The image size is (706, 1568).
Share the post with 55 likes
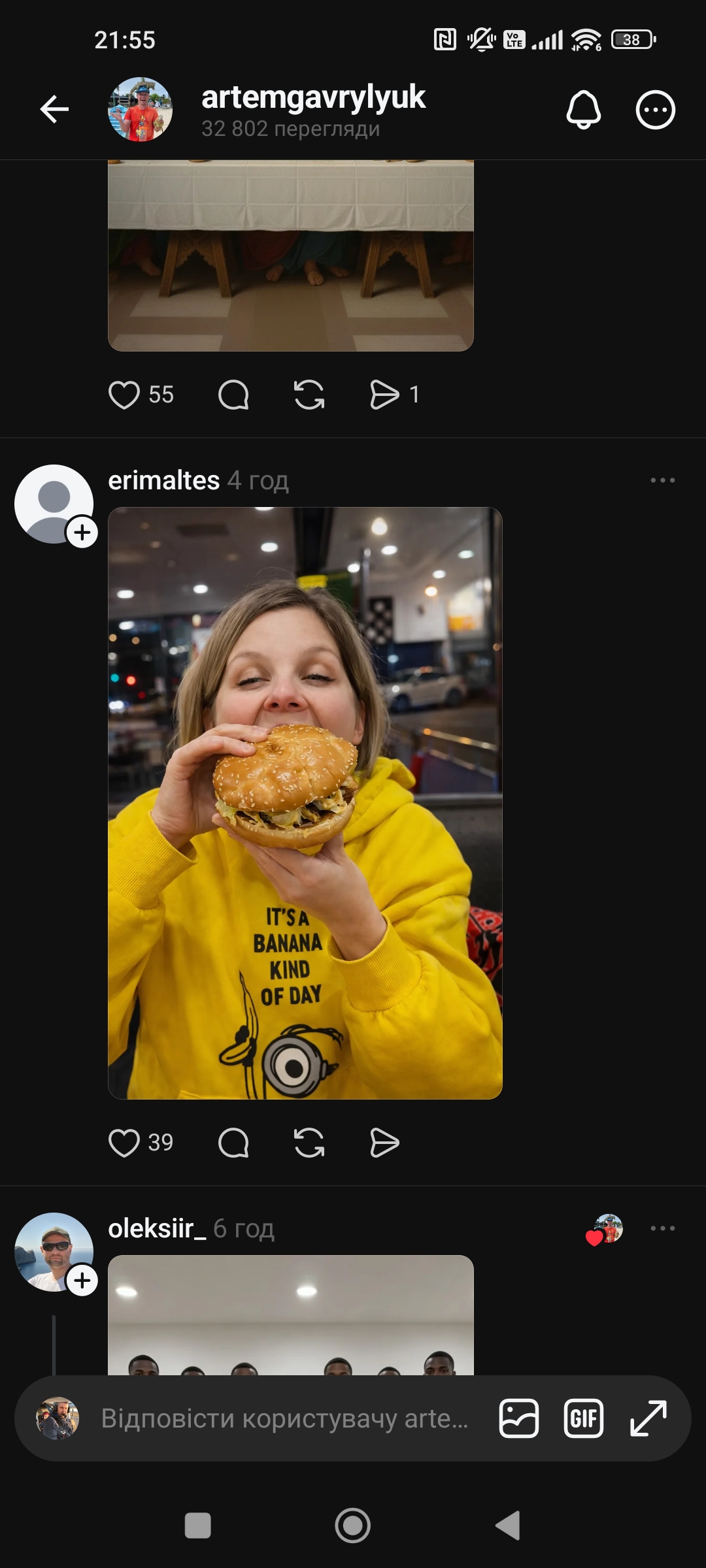(x=384, y=395)
